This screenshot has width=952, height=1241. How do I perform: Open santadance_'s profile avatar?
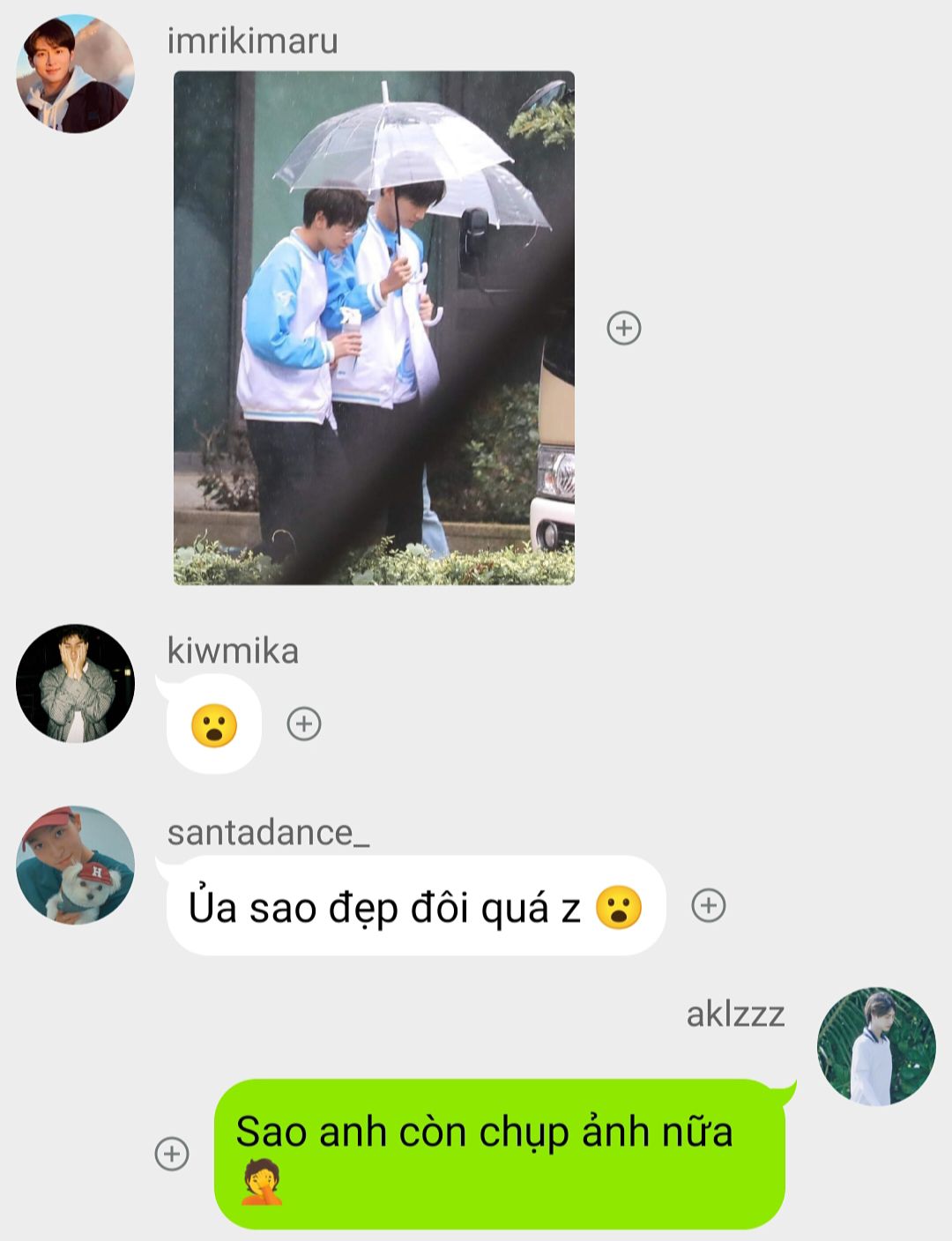[x=75, y=865]
